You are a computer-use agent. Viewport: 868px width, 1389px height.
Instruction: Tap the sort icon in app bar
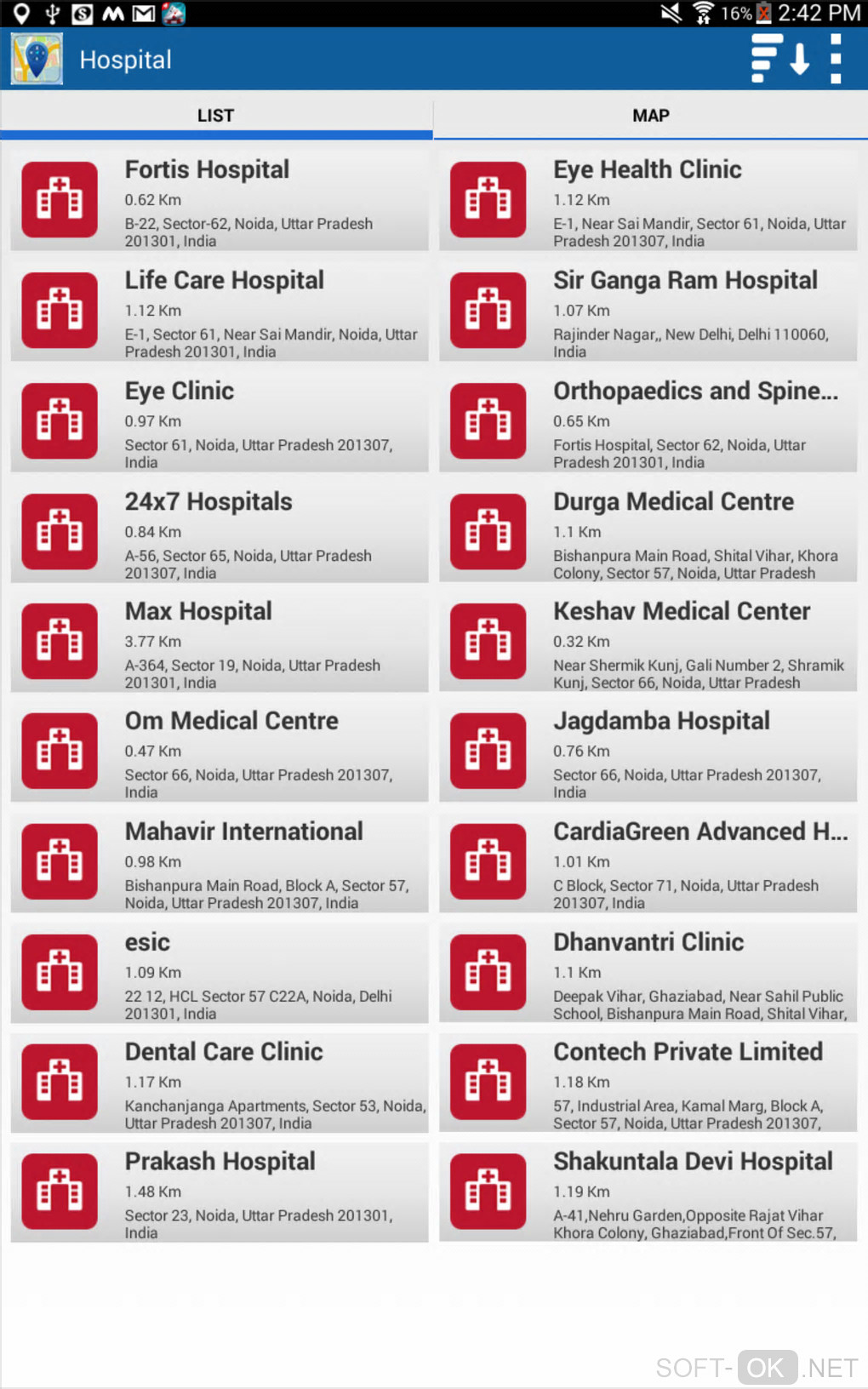coord(779,59)
